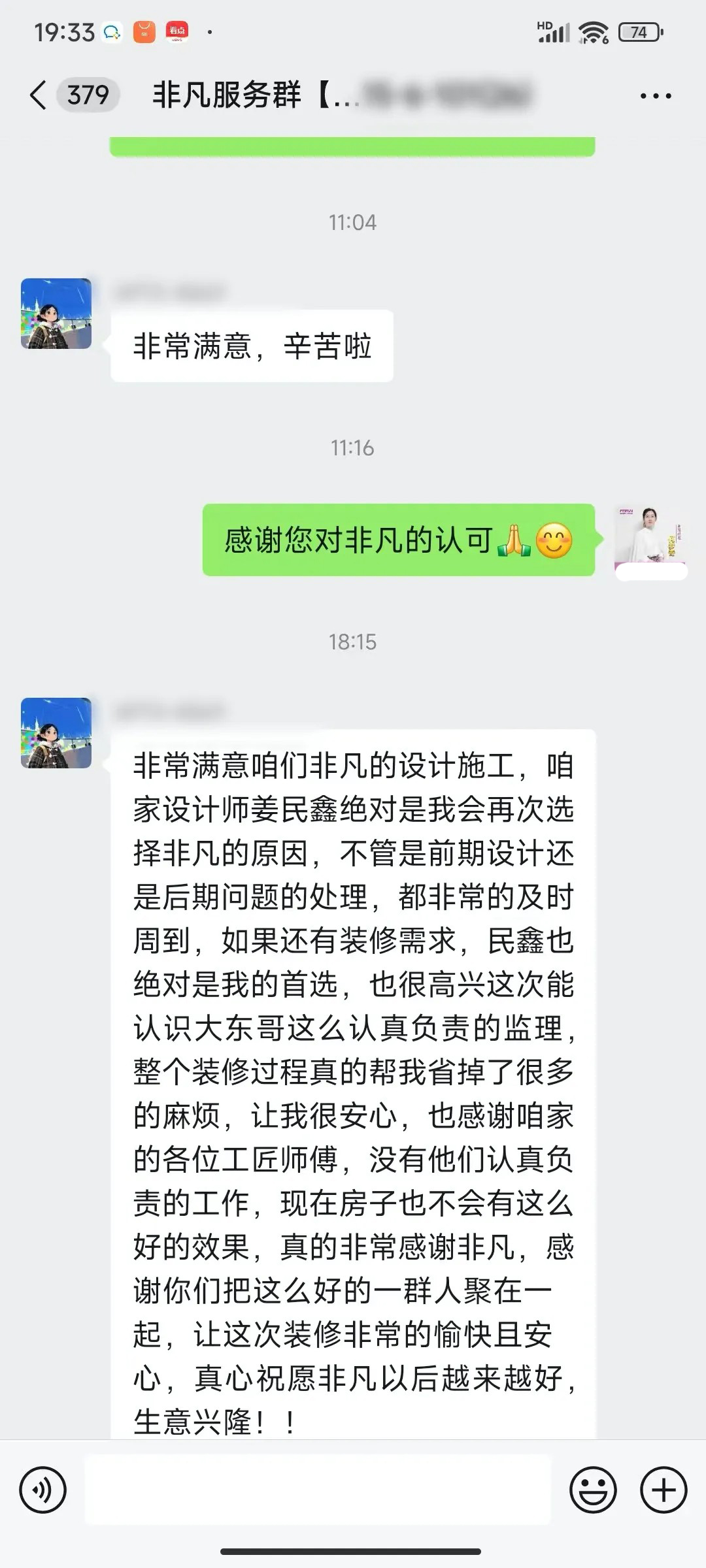
Task: Open the emoji picker
Action: pos(593,1490)
